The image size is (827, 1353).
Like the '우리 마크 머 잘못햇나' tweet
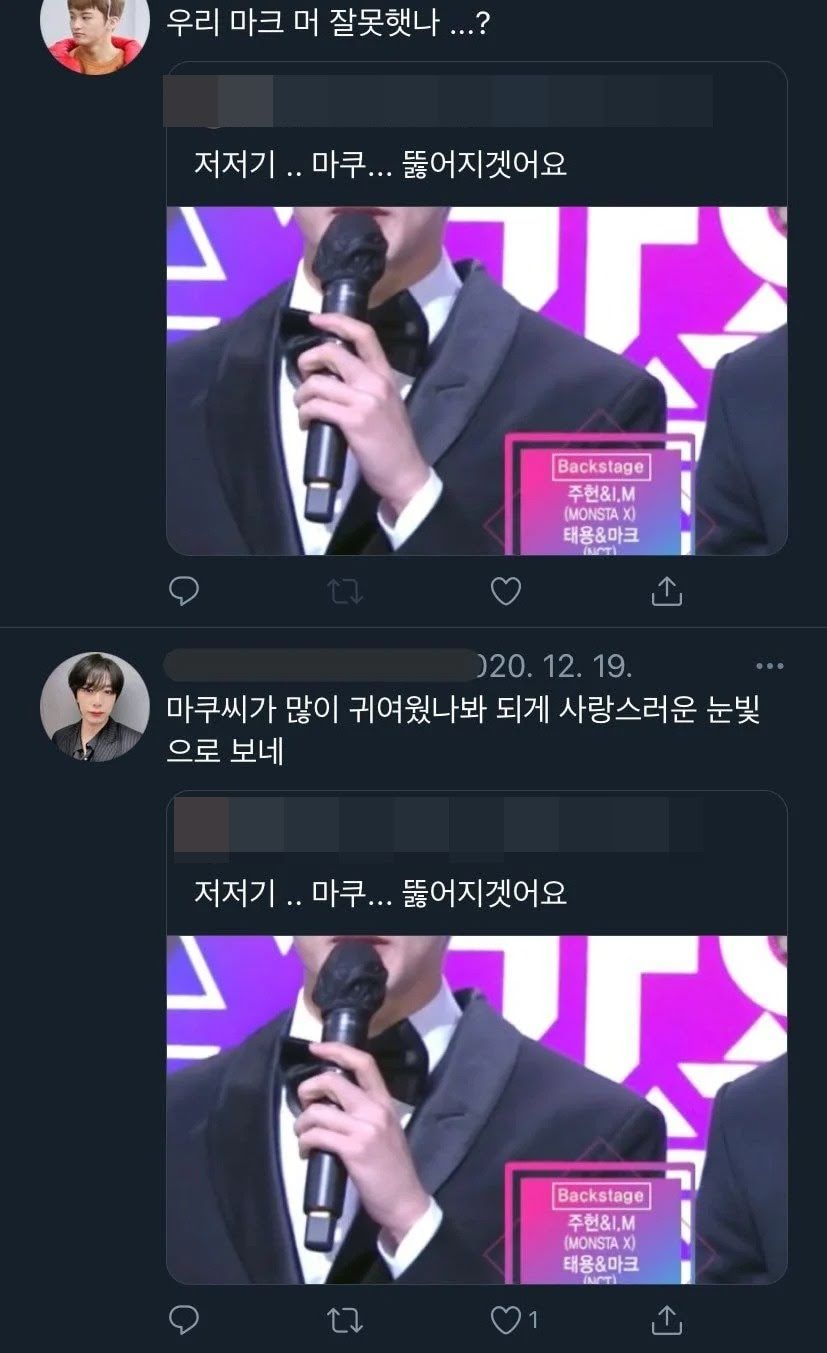coord(506,591)
